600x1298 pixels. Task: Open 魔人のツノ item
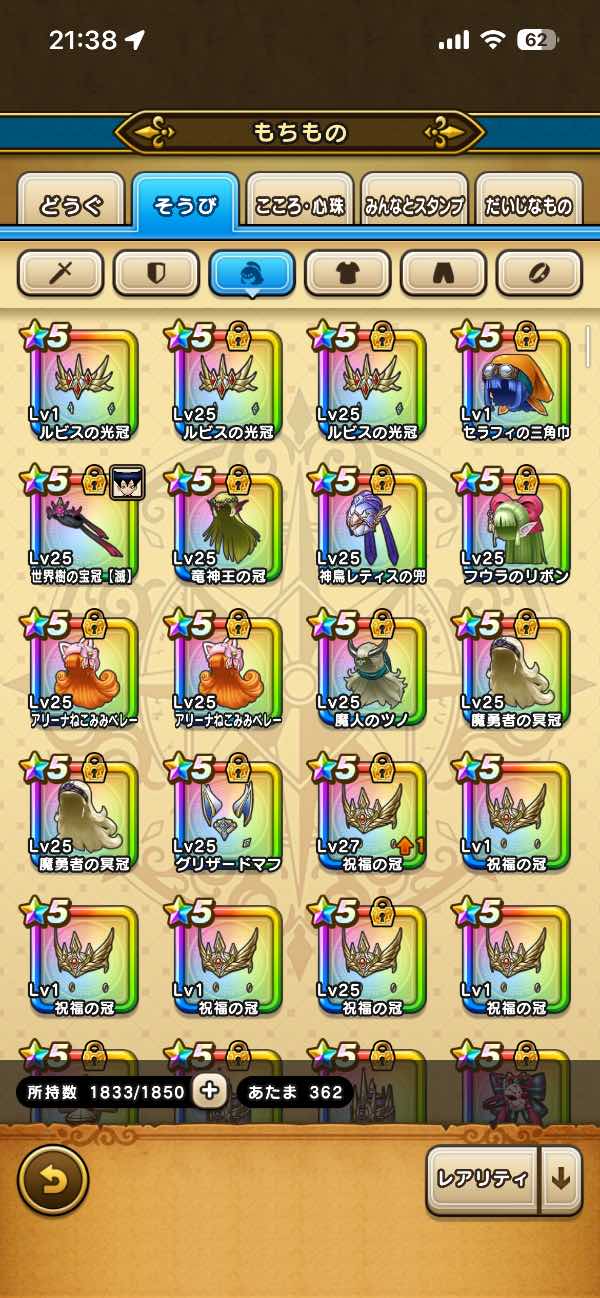(371, 673)
